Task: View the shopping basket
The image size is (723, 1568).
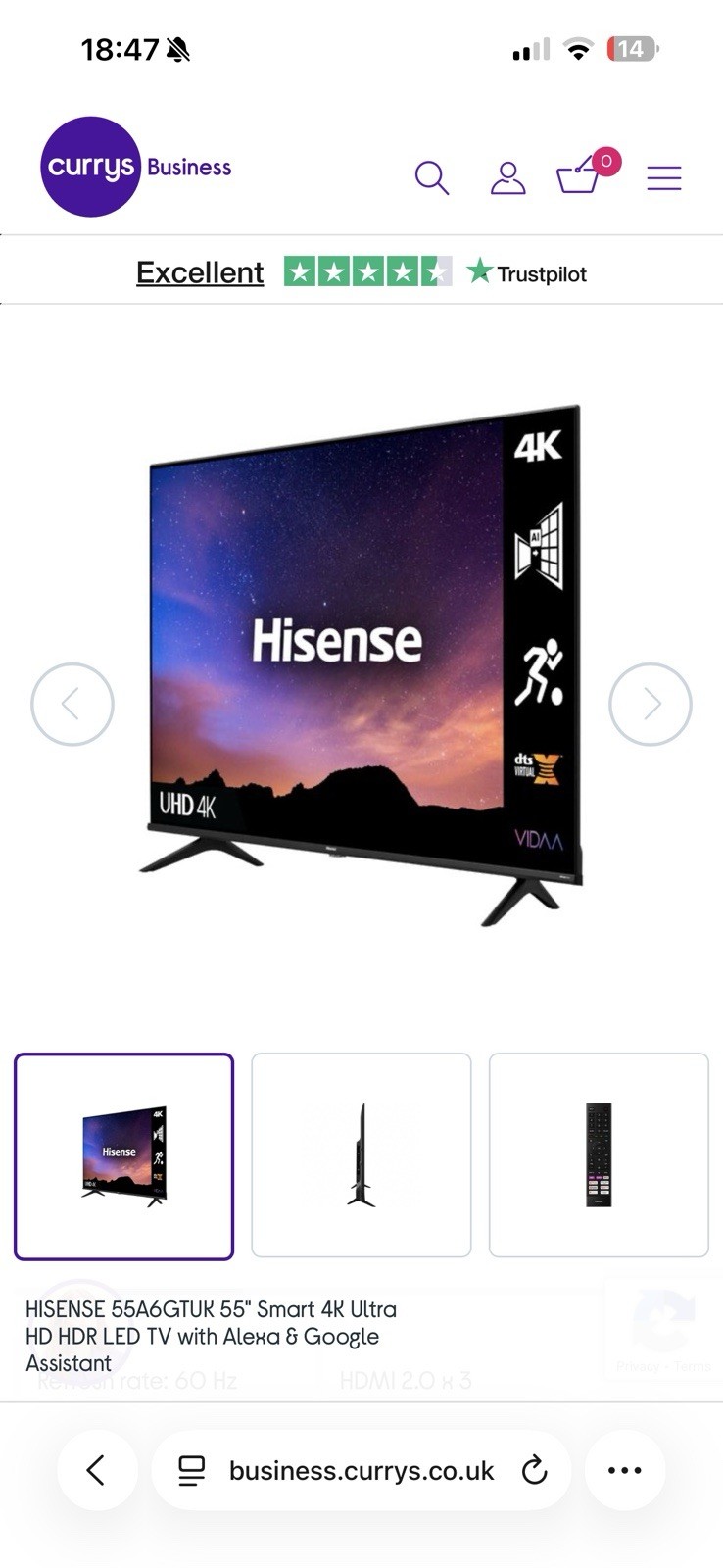Action: (x=579, y=178)
